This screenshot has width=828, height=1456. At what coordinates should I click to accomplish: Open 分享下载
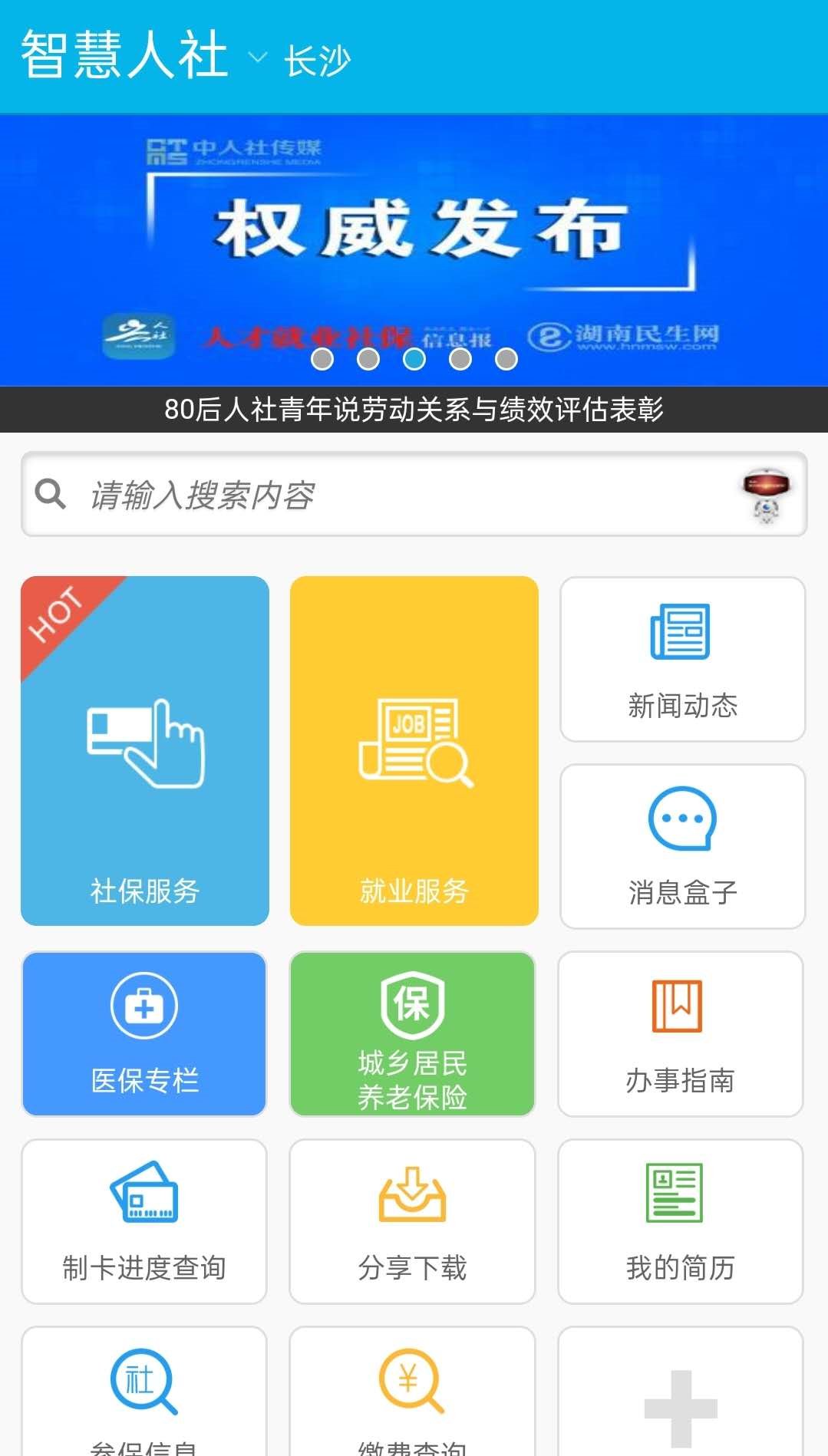pos(413,1221)
